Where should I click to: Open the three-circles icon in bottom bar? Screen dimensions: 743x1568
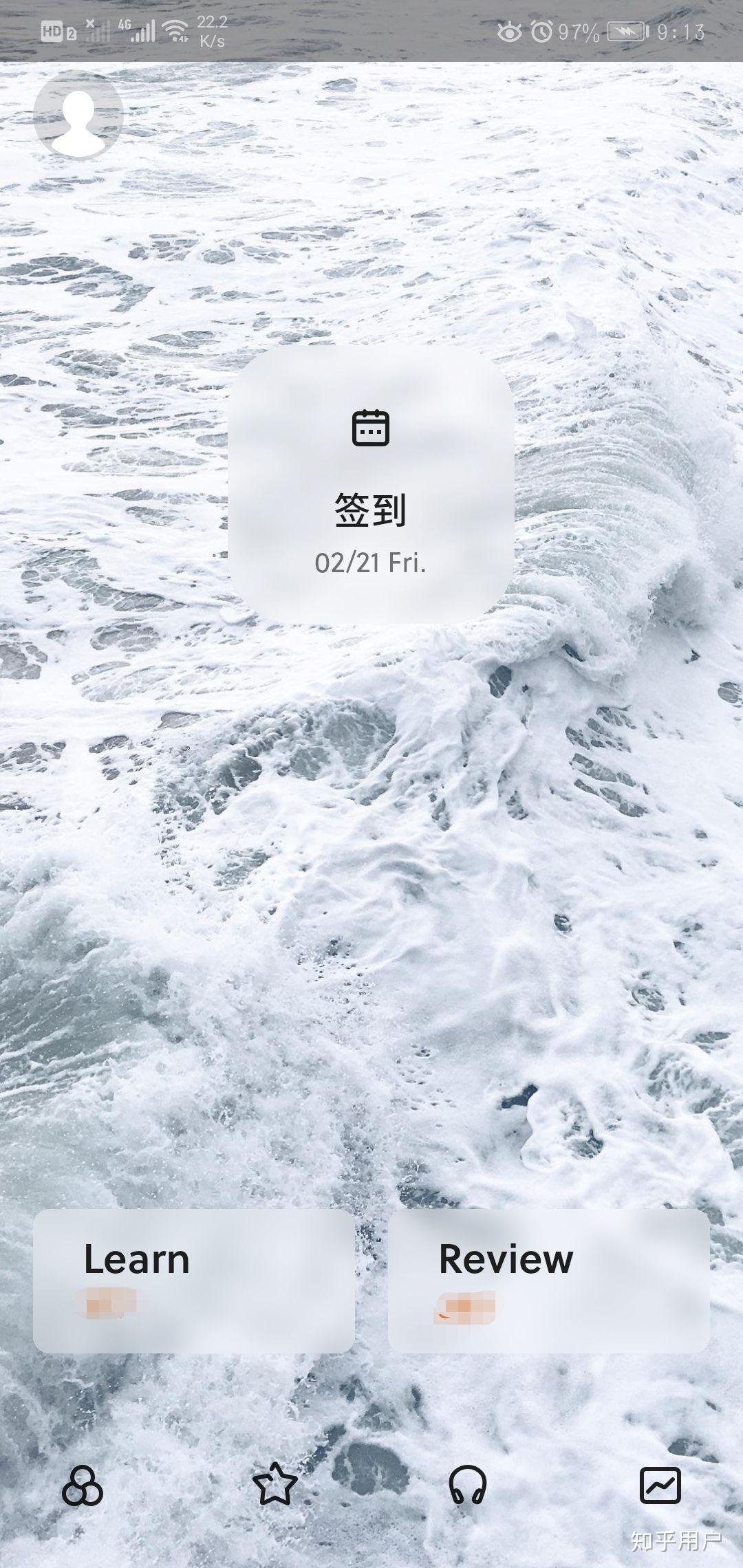[x=83, y=1485]
